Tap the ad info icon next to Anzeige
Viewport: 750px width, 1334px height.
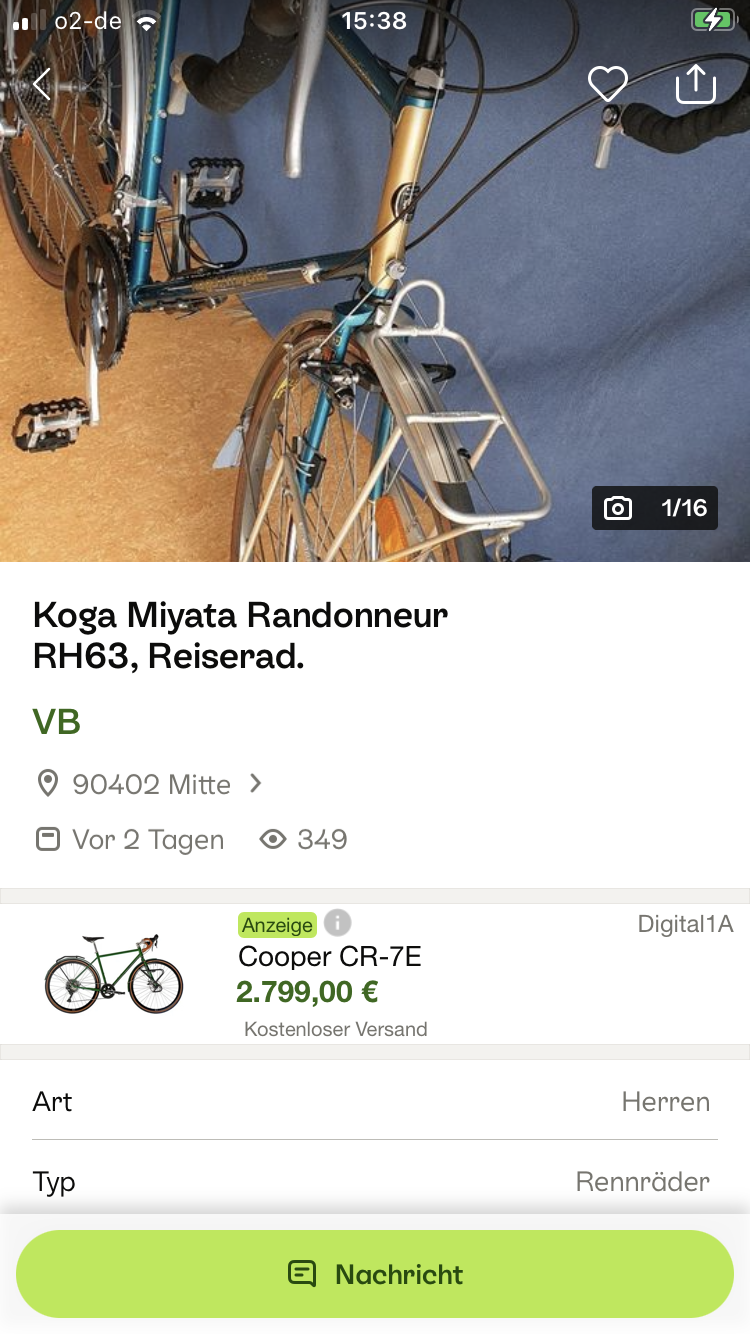pos(338,922)
